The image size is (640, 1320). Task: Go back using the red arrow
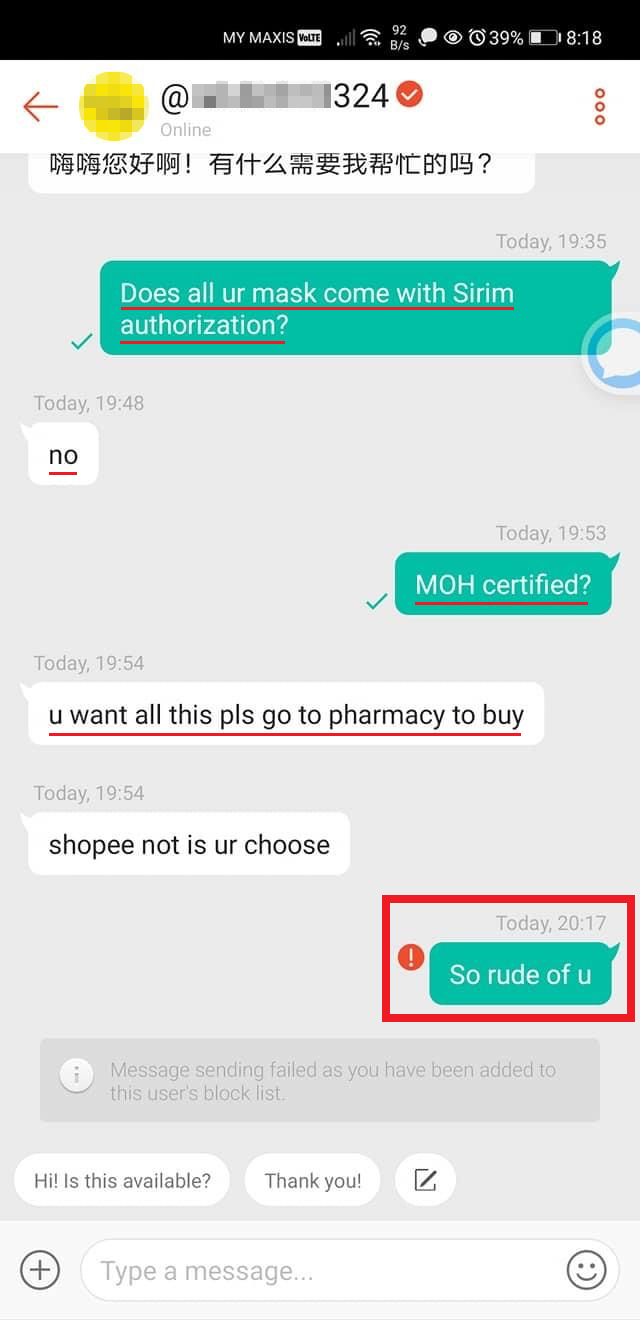[40, 106]
